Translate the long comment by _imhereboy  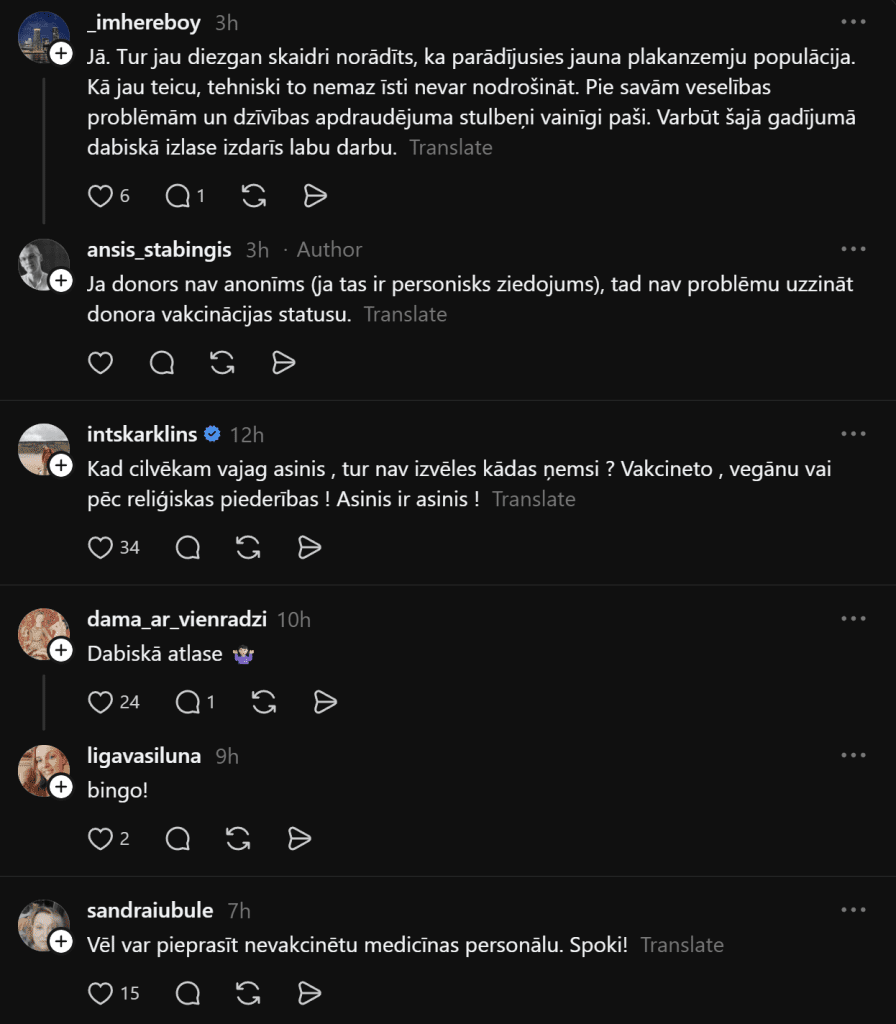pos(451,147)
